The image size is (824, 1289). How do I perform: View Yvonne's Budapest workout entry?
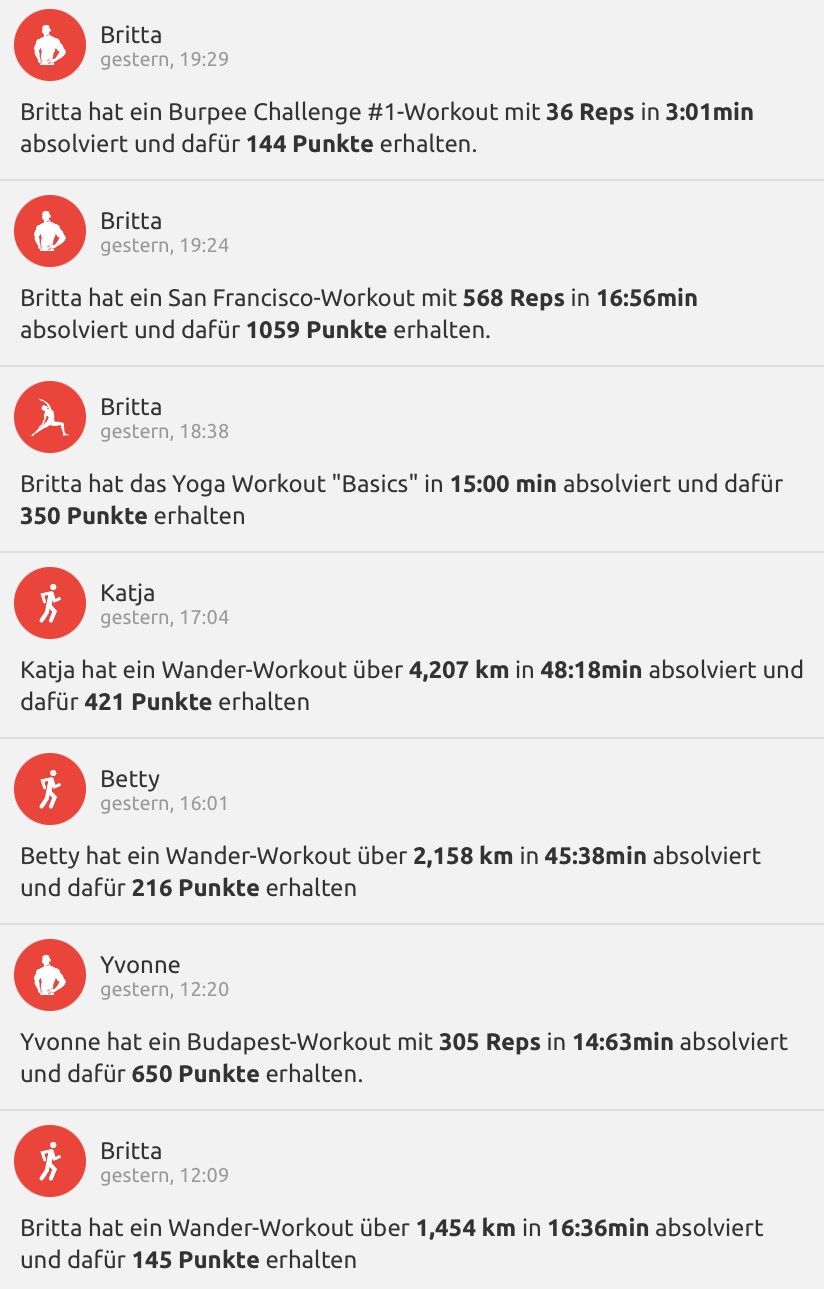point(411,1057)
